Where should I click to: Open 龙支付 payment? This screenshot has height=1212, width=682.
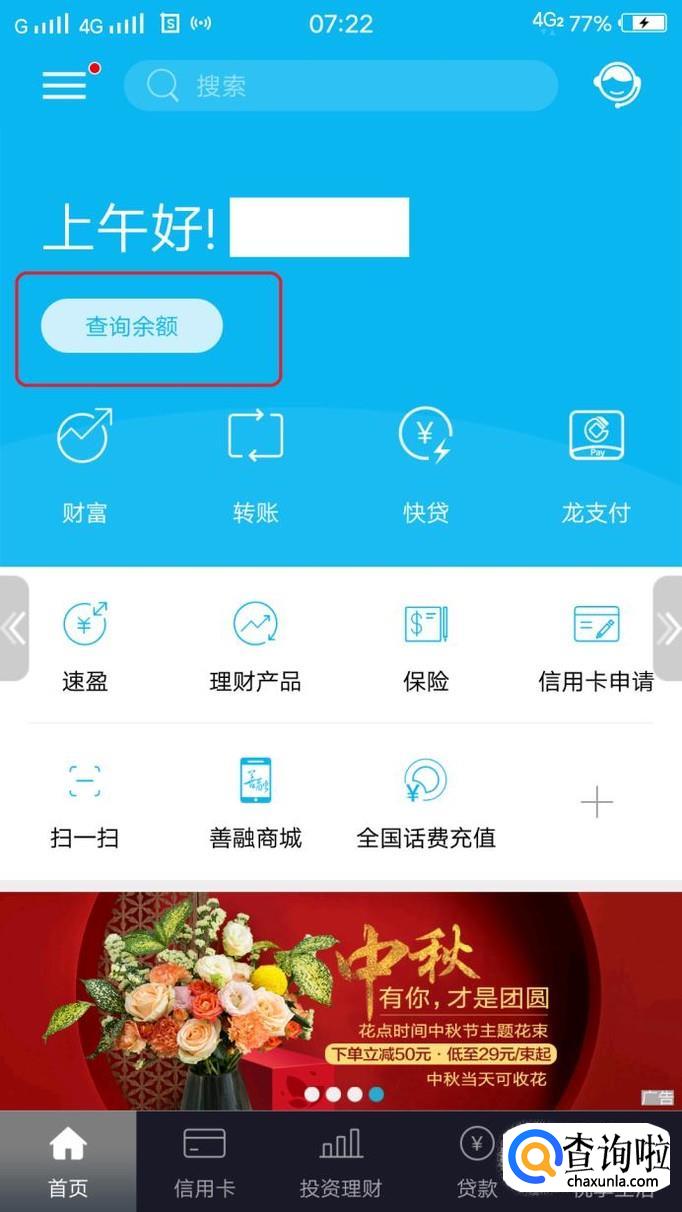coord(596,465)
